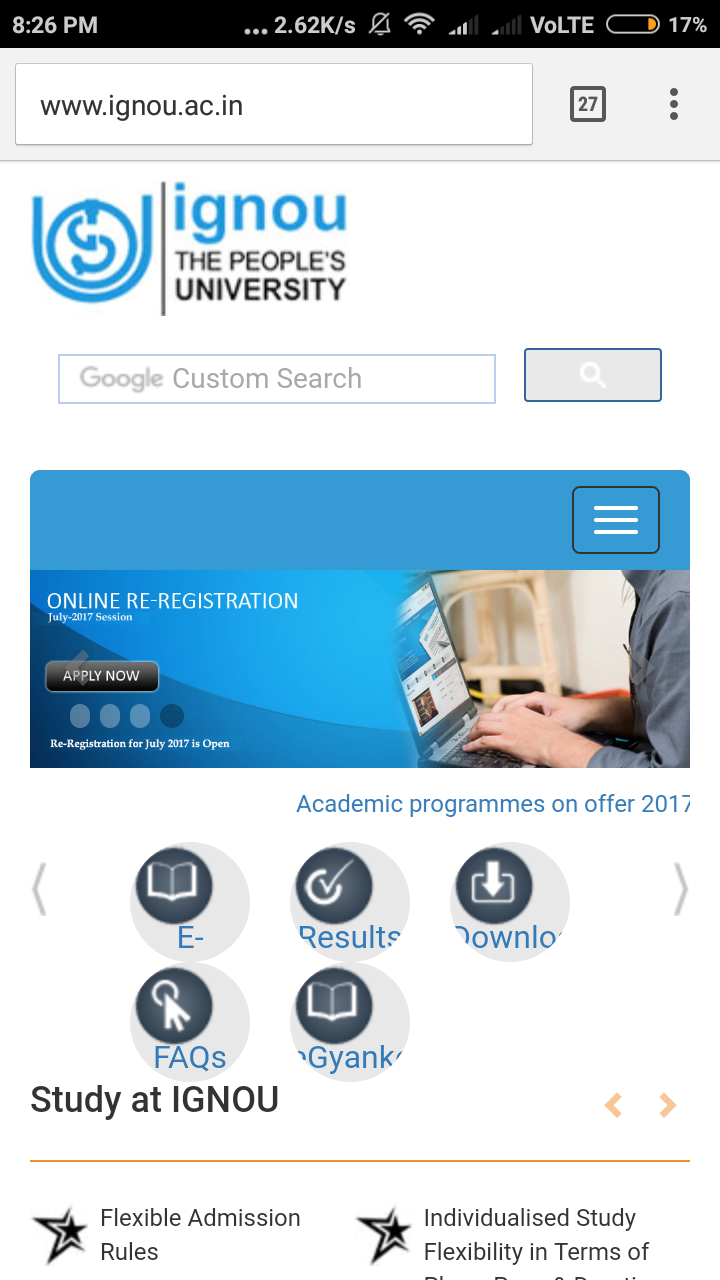
Task: Open the browser overflow menu
Action: [x=674, y=104]
